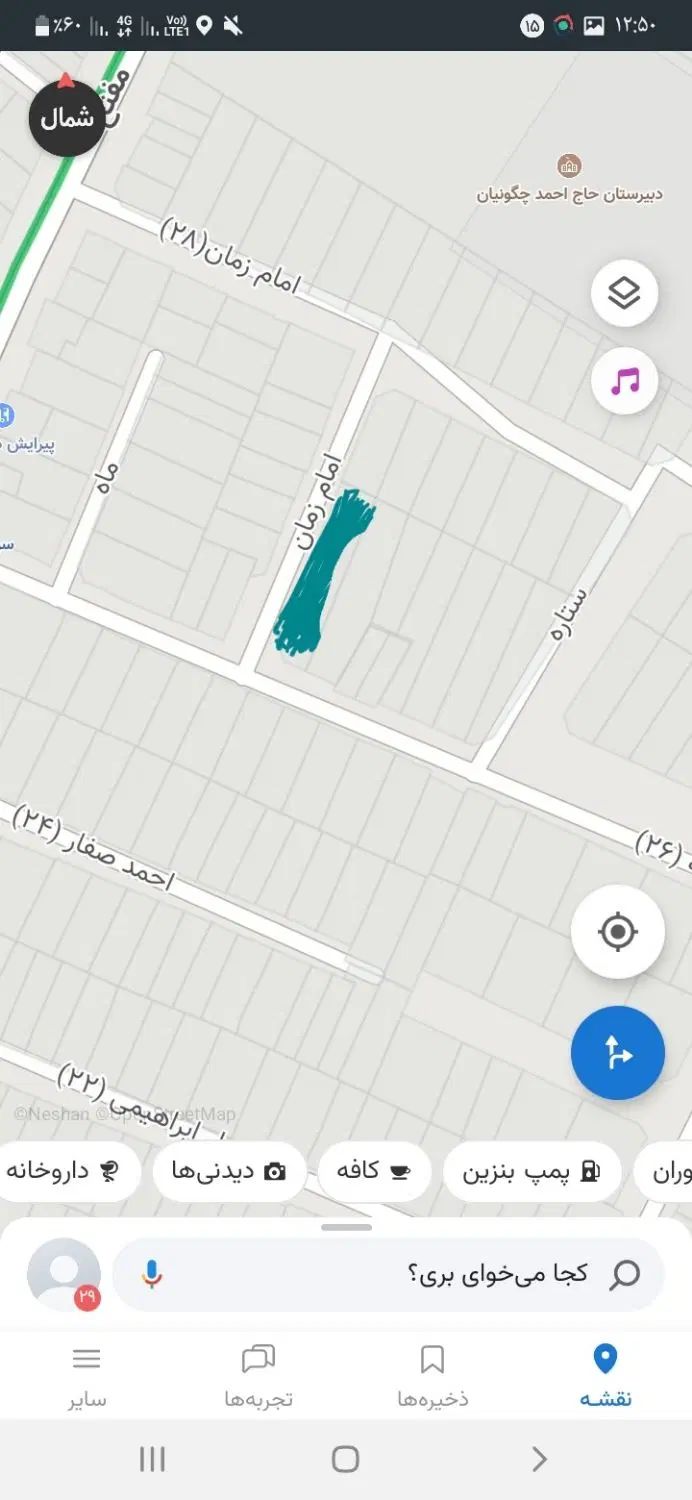692x1500 pixels.
Task: Switch to the تجربه‌ها (experiences) tab
Action: (x=258, y=1375)
